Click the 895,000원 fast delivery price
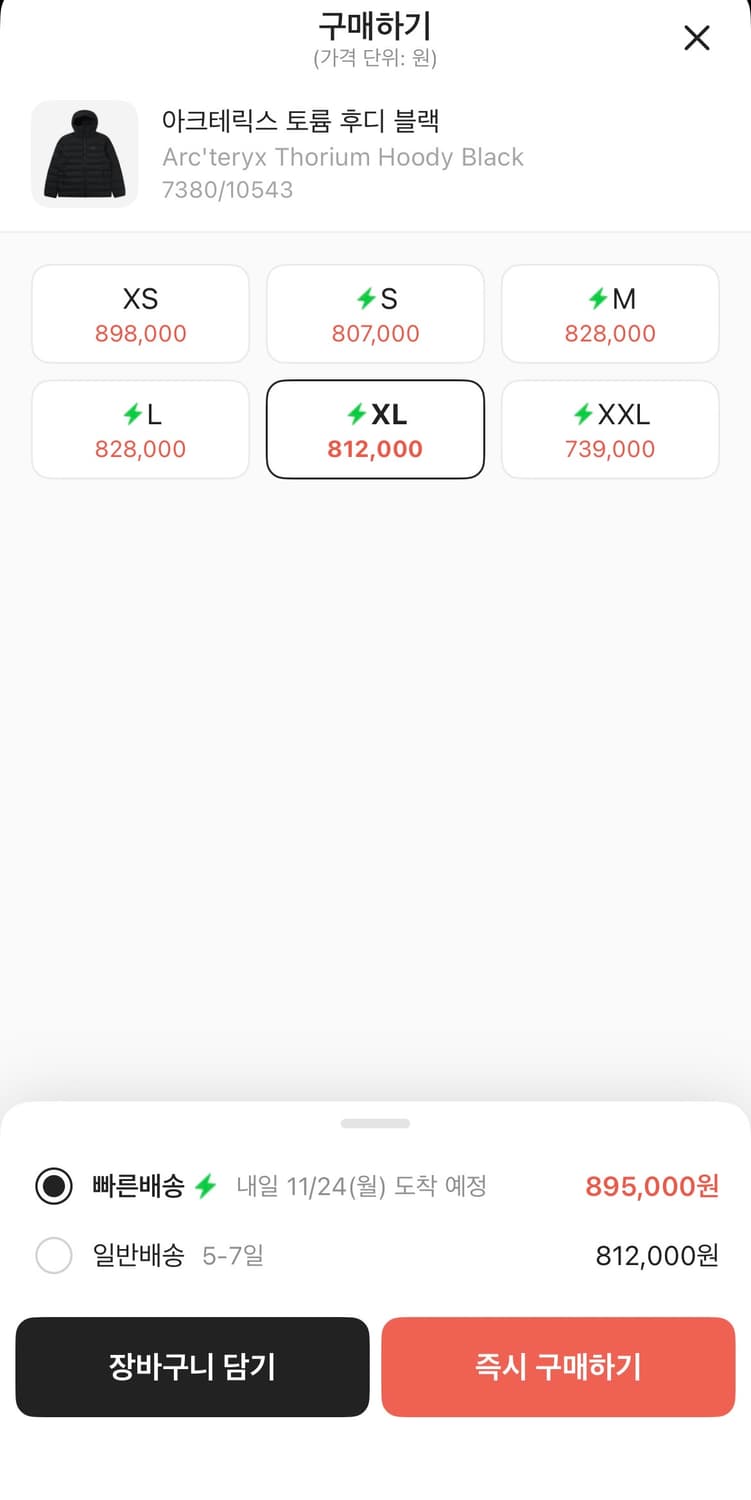Viewport: 751px width, 1500px height. 650,1186
